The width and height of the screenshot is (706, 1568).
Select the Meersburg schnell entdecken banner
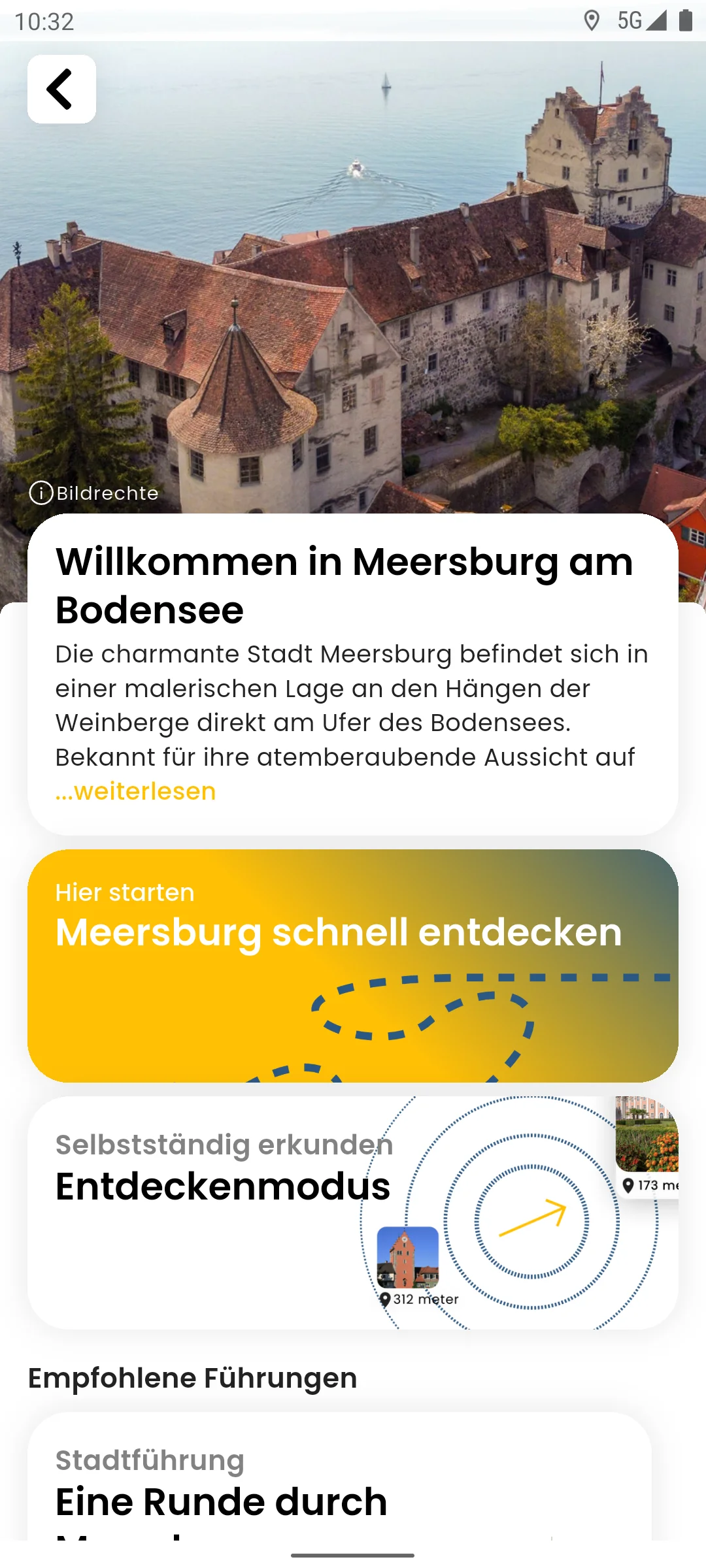click(339, 932)
